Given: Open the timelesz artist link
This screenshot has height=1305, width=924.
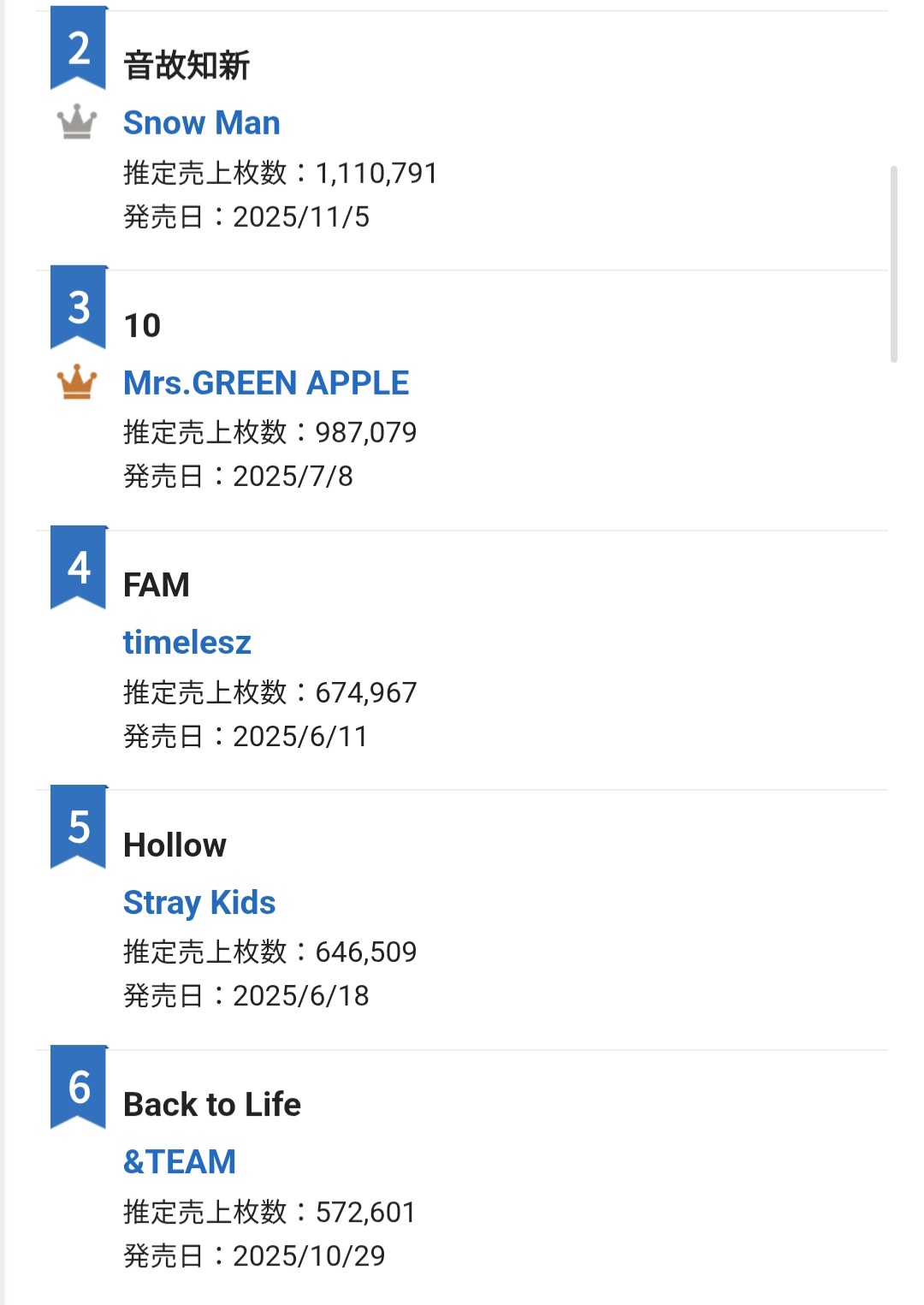Looking at the screenshot, I should pos(187,642).
